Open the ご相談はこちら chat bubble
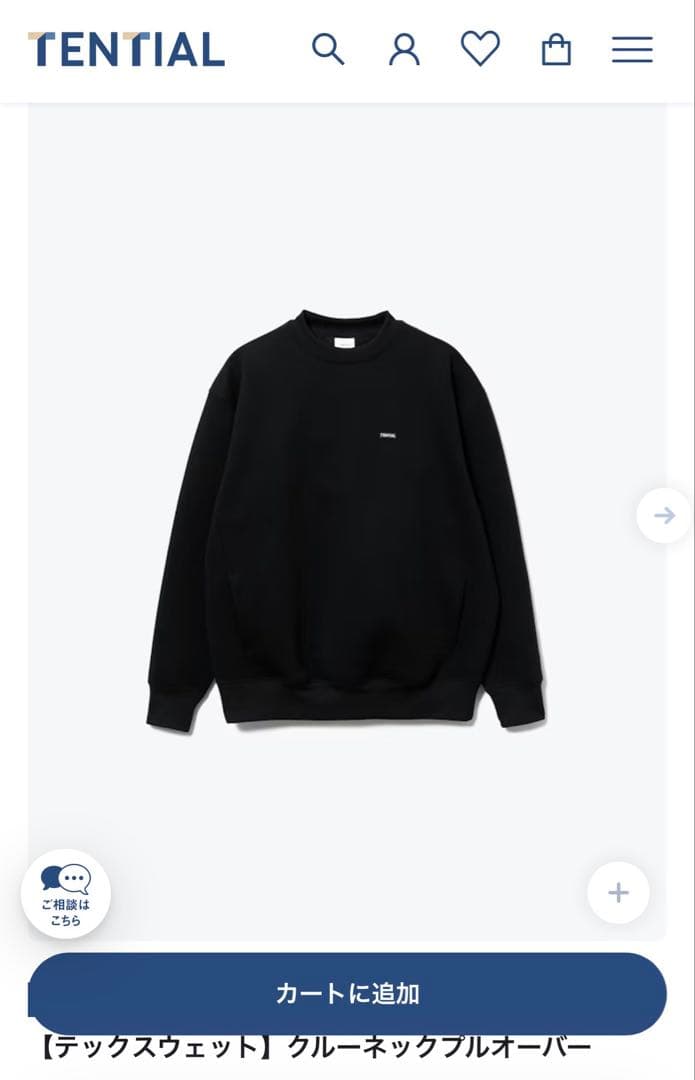695x1080 pixels. click(66, 894)
